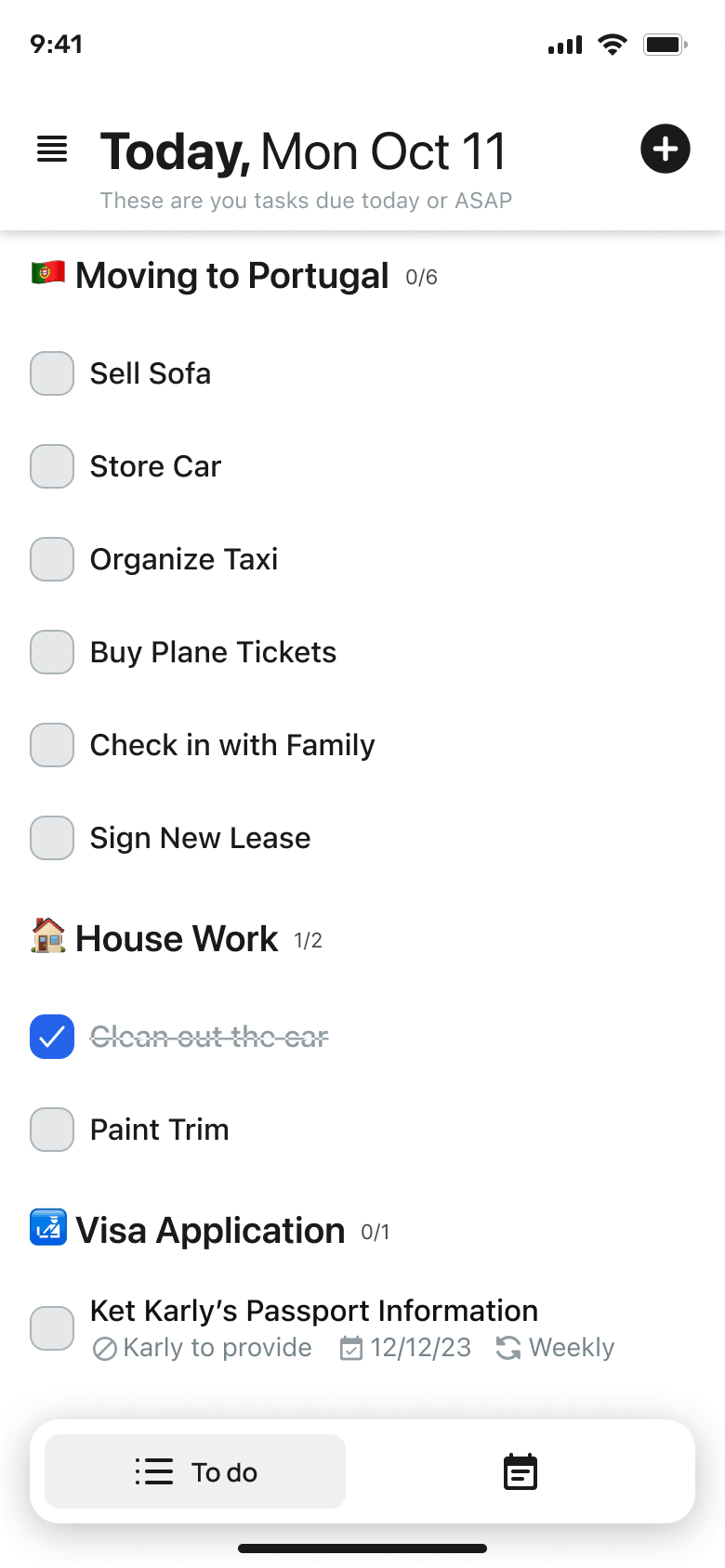The image size is (725, 1568).
Task: Open the Today, Mon Oct 11 header
Action: coord(303,150)
